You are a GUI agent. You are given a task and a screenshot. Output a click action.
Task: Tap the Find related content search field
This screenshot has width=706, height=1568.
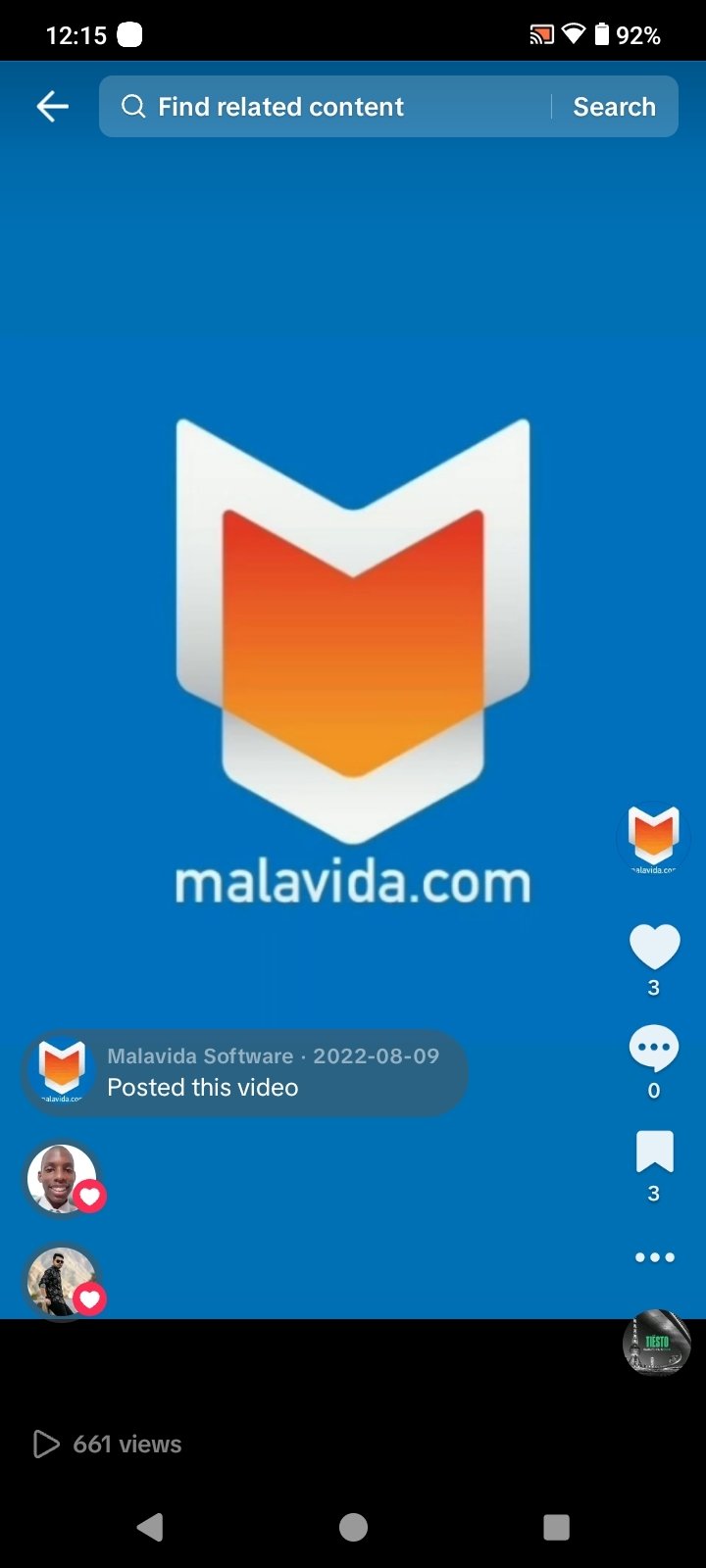coord(324,106)
